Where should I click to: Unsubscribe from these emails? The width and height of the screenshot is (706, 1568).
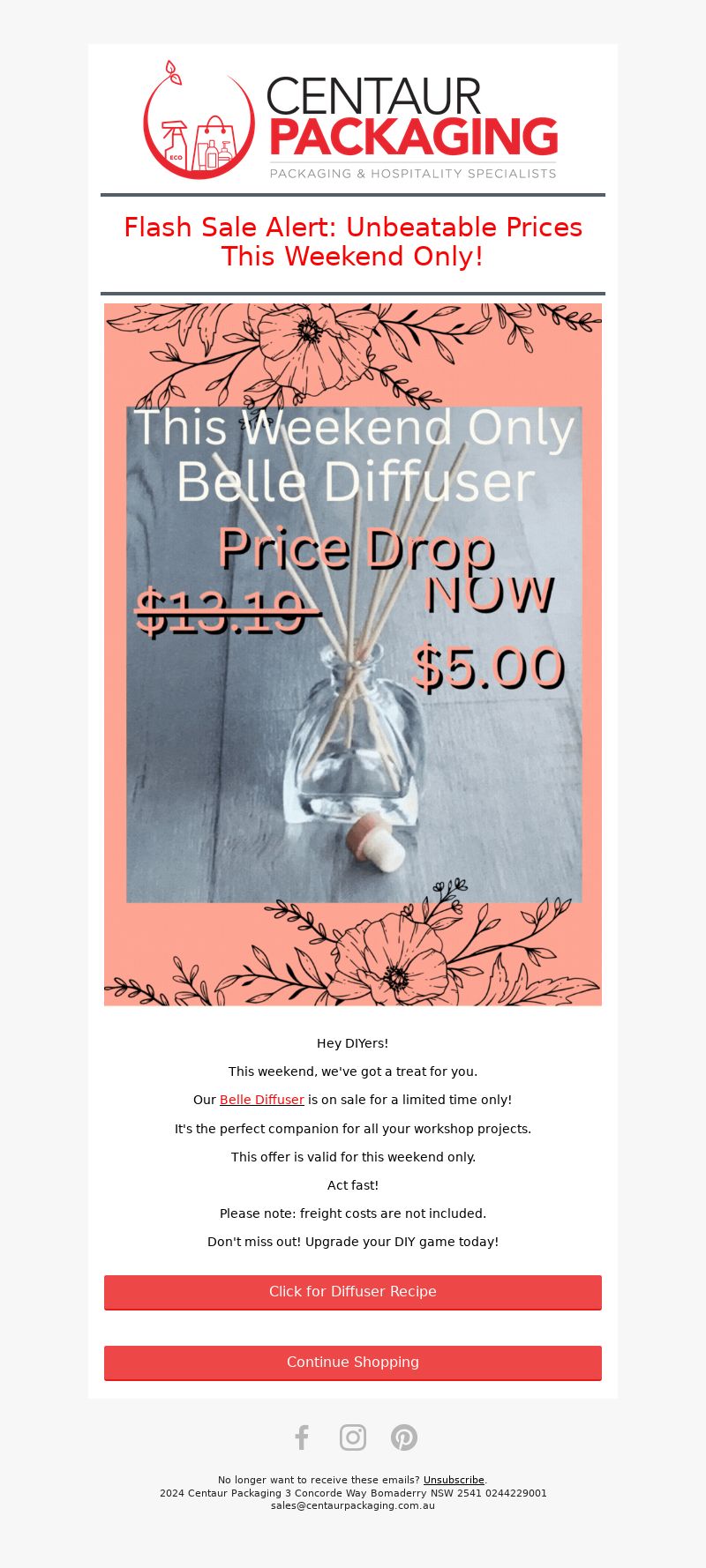(454, 1480)
